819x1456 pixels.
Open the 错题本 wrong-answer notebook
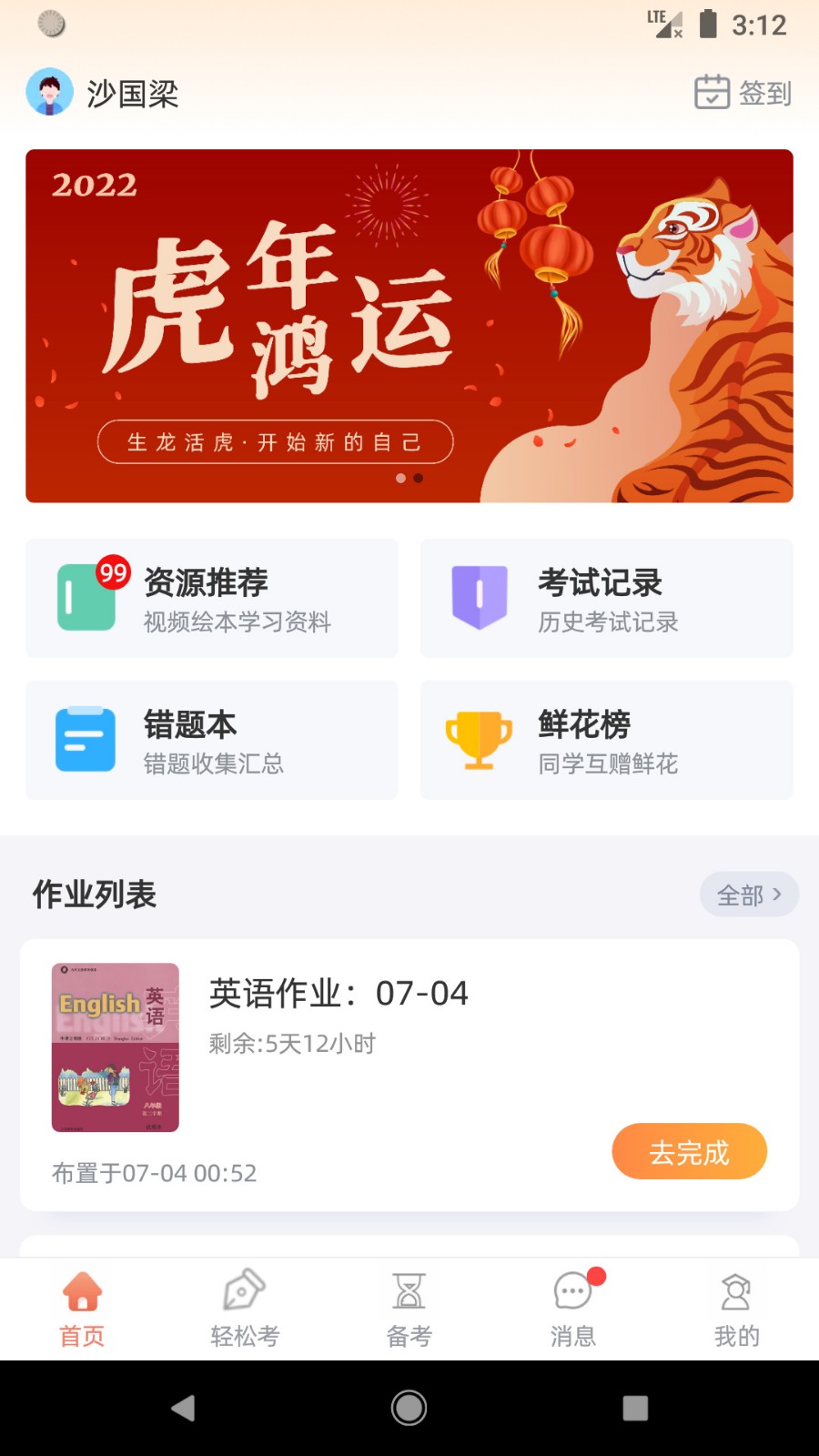[211, 740]
